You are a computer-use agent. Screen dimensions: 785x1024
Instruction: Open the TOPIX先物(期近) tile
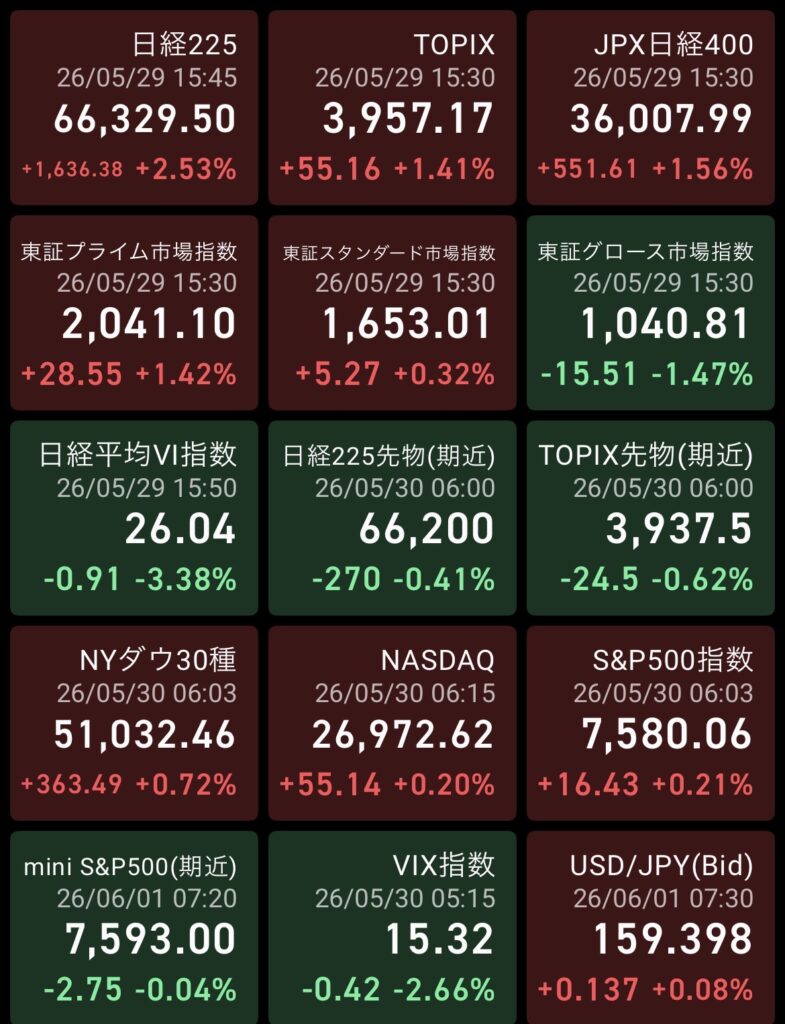(650, 518)
